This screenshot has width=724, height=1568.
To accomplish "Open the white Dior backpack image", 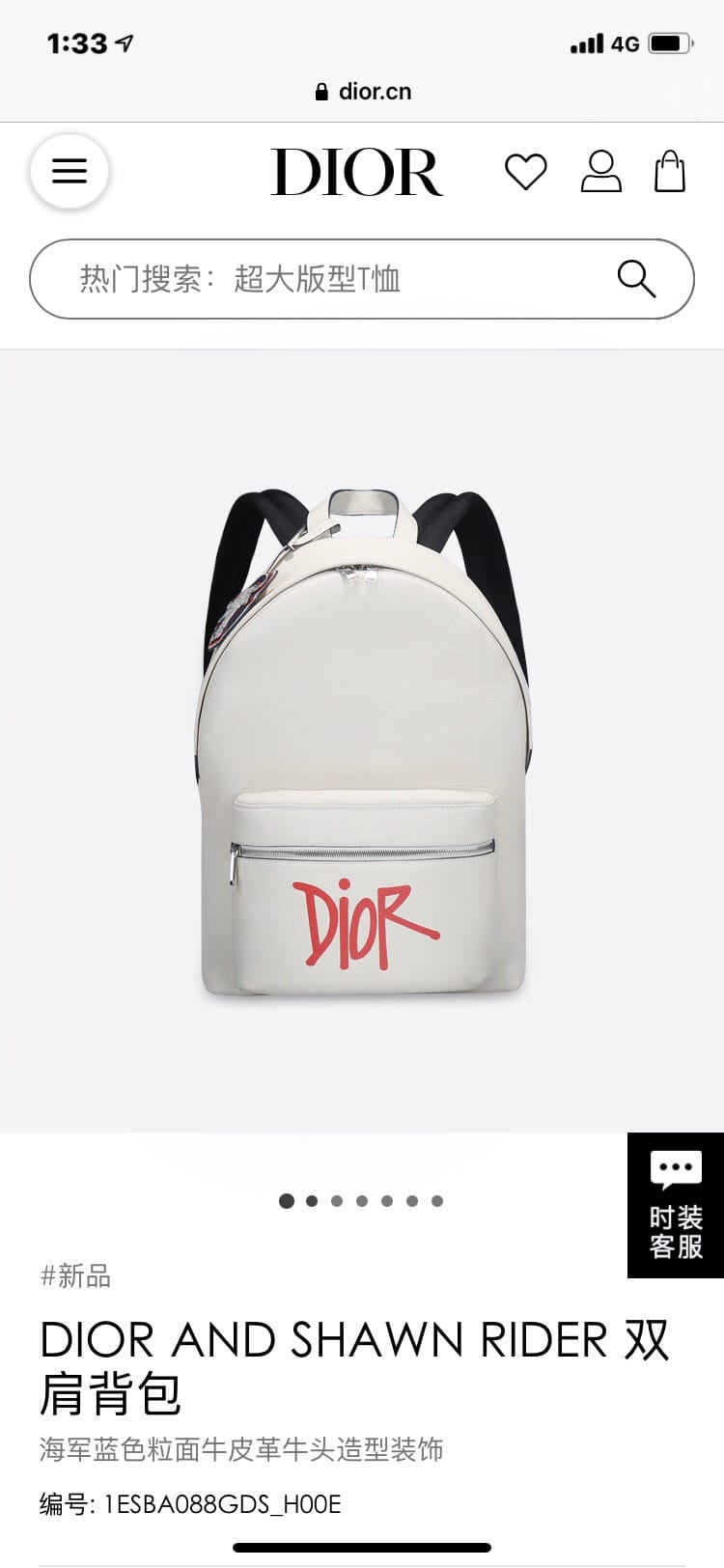I will click(x=365, y=743).
